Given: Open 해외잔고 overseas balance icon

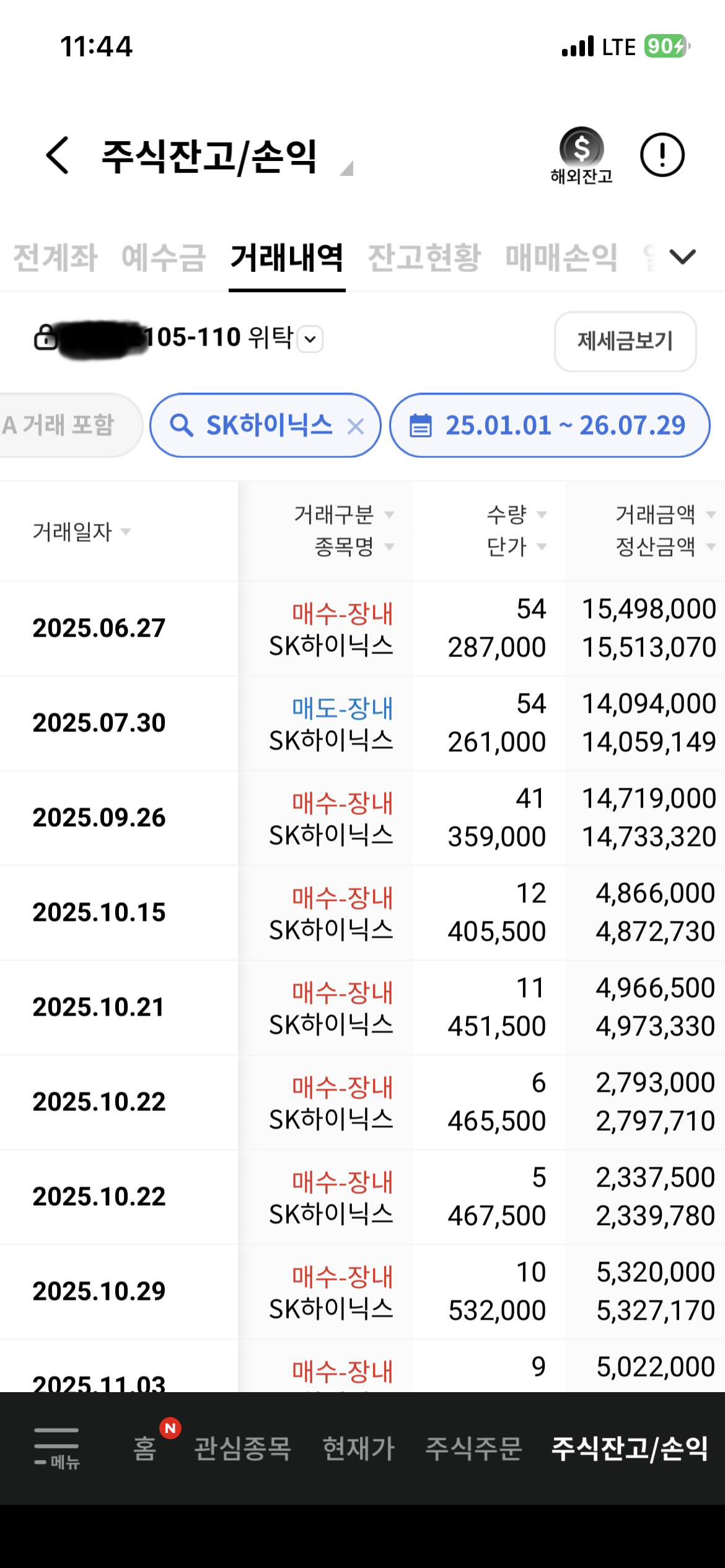Looking at the screenshot, I should (581, 155).
